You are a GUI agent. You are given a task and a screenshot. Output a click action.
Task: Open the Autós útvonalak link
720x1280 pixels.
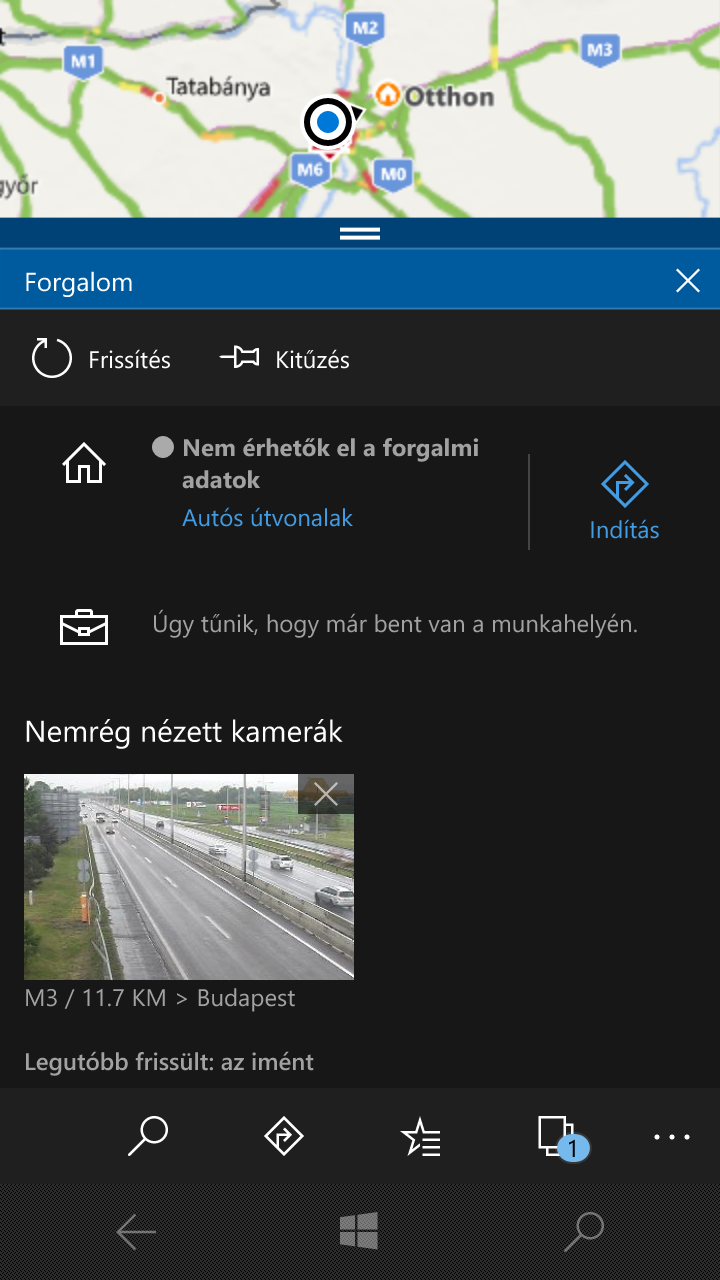pos(267,518)
